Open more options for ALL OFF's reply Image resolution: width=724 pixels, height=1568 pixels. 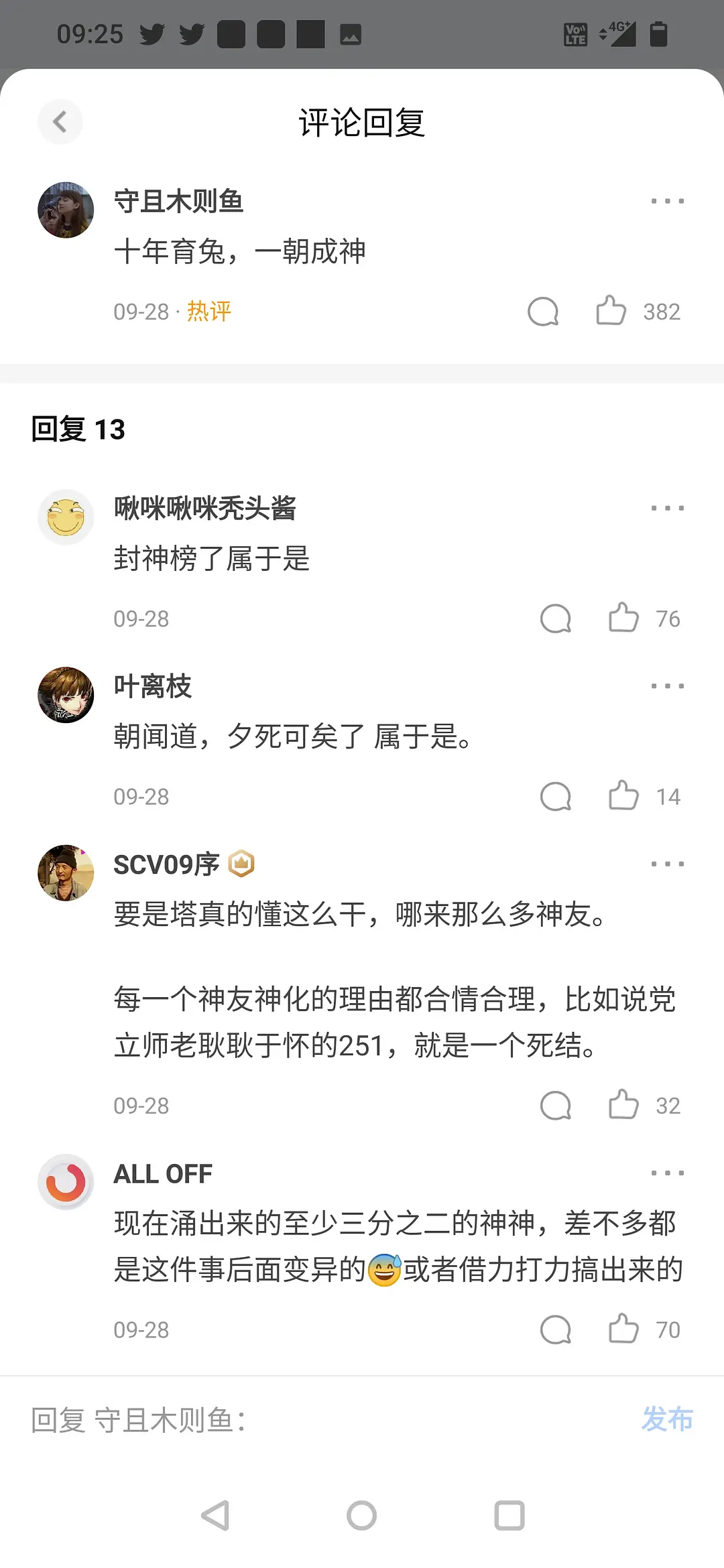pos(667,1173)
